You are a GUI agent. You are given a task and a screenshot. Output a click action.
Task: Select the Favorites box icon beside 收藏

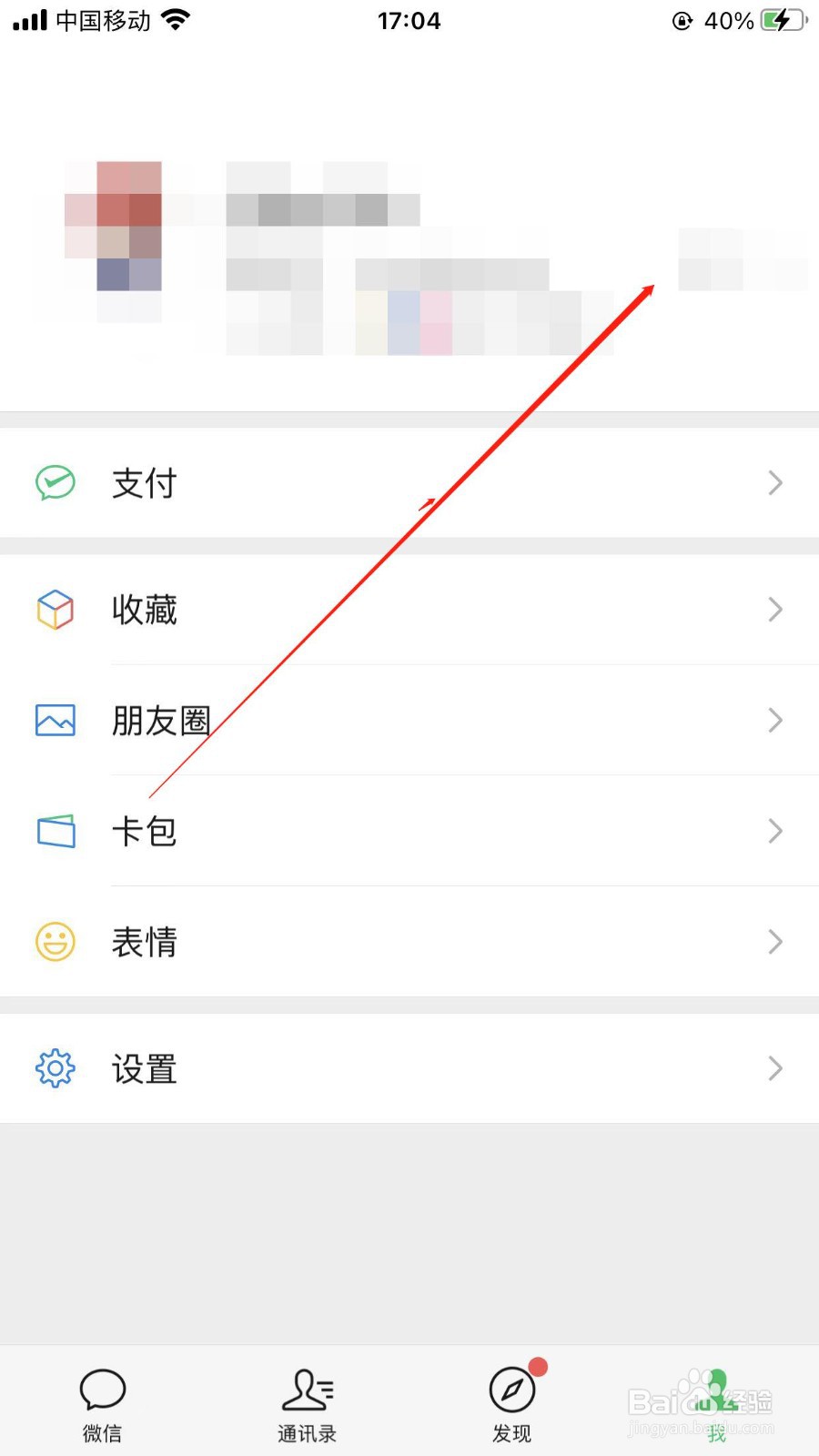click(x=55, y=610)
